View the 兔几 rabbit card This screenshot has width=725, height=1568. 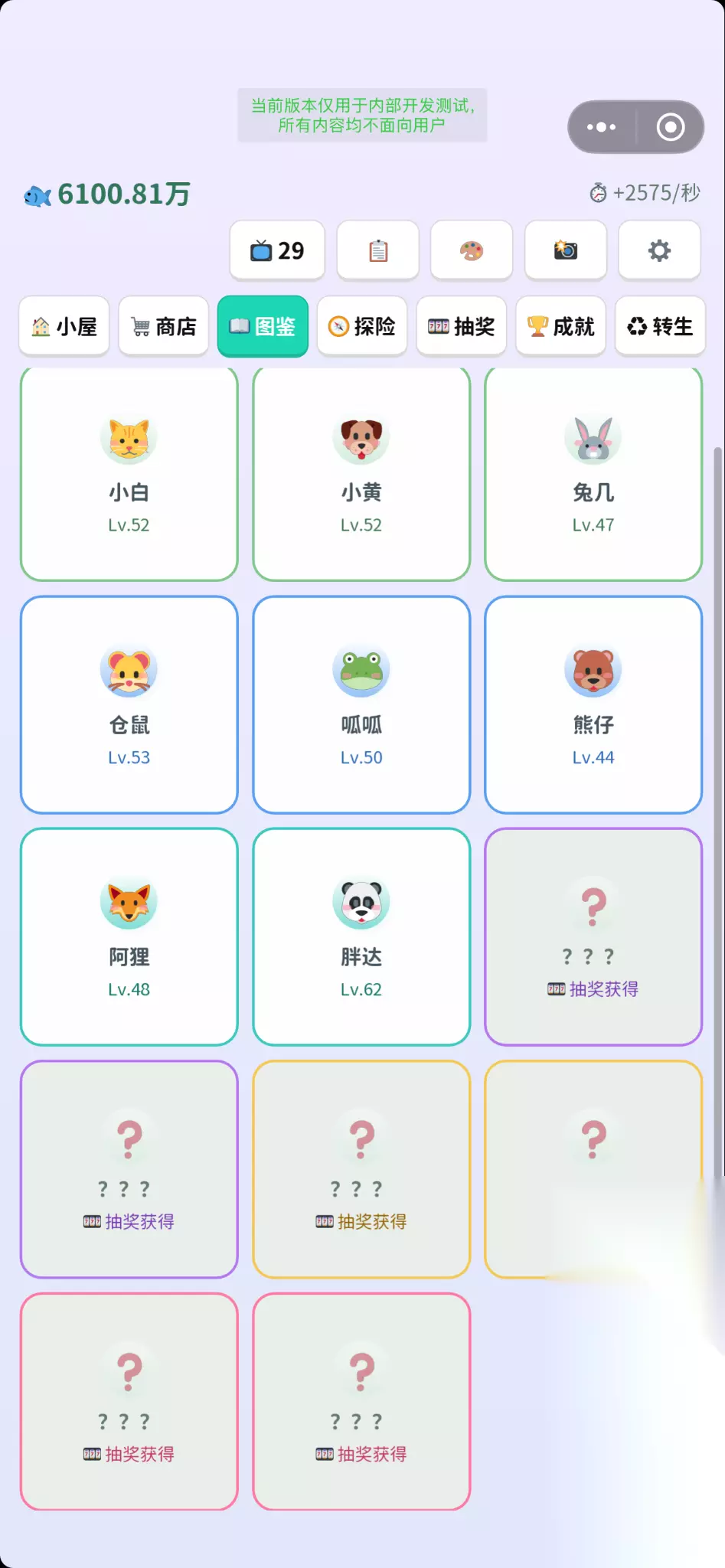[593, 473]
